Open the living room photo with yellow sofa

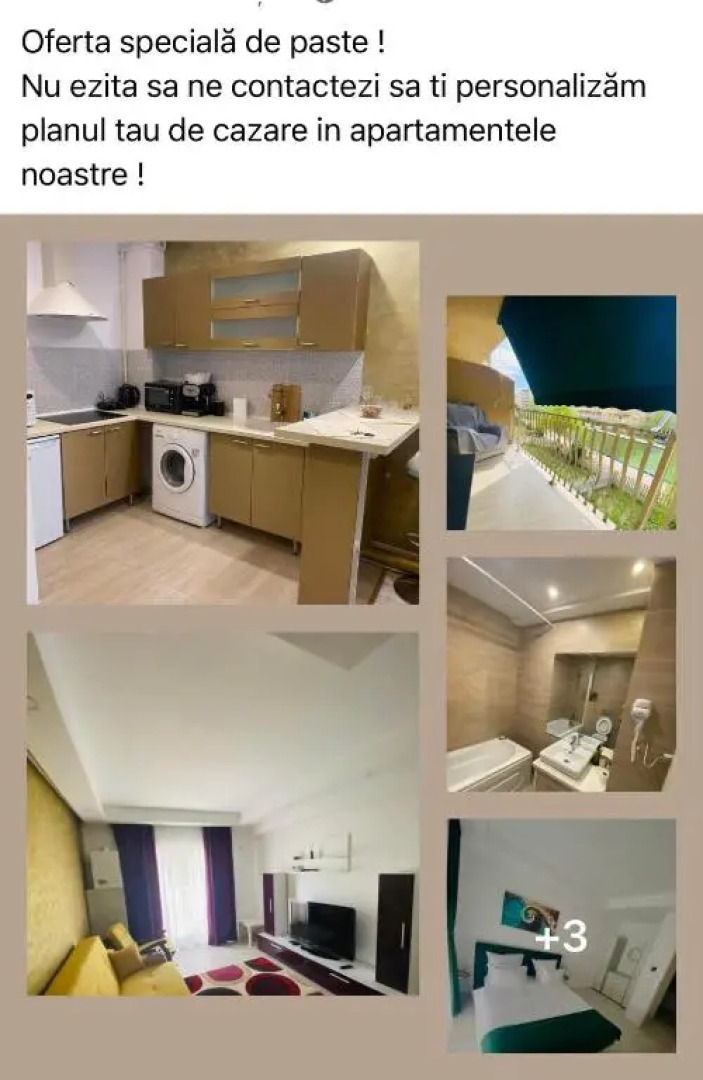pyautogui.click(x=222, y=813)
